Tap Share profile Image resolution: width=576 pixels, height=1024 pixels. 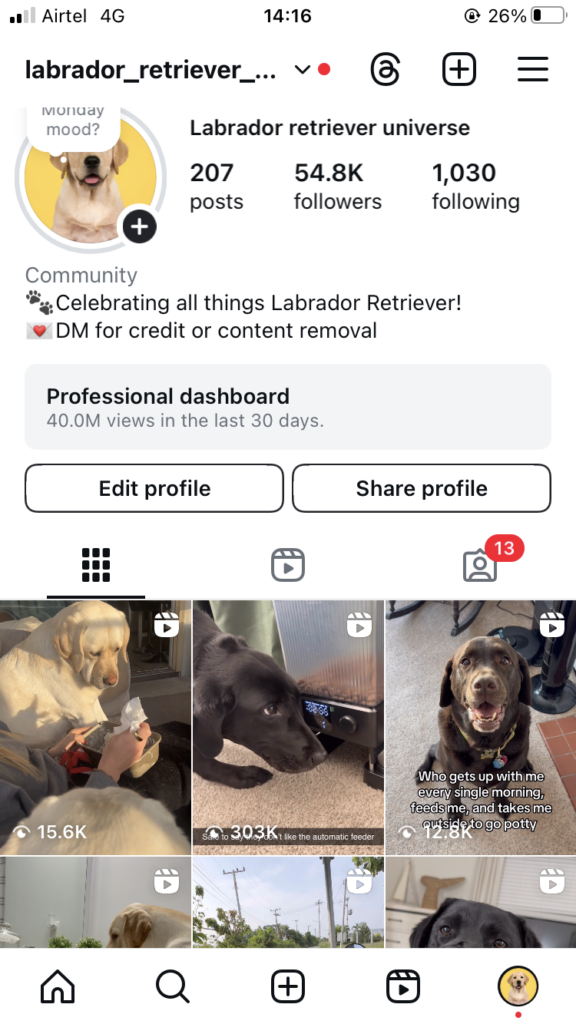[x=421, y=488]
